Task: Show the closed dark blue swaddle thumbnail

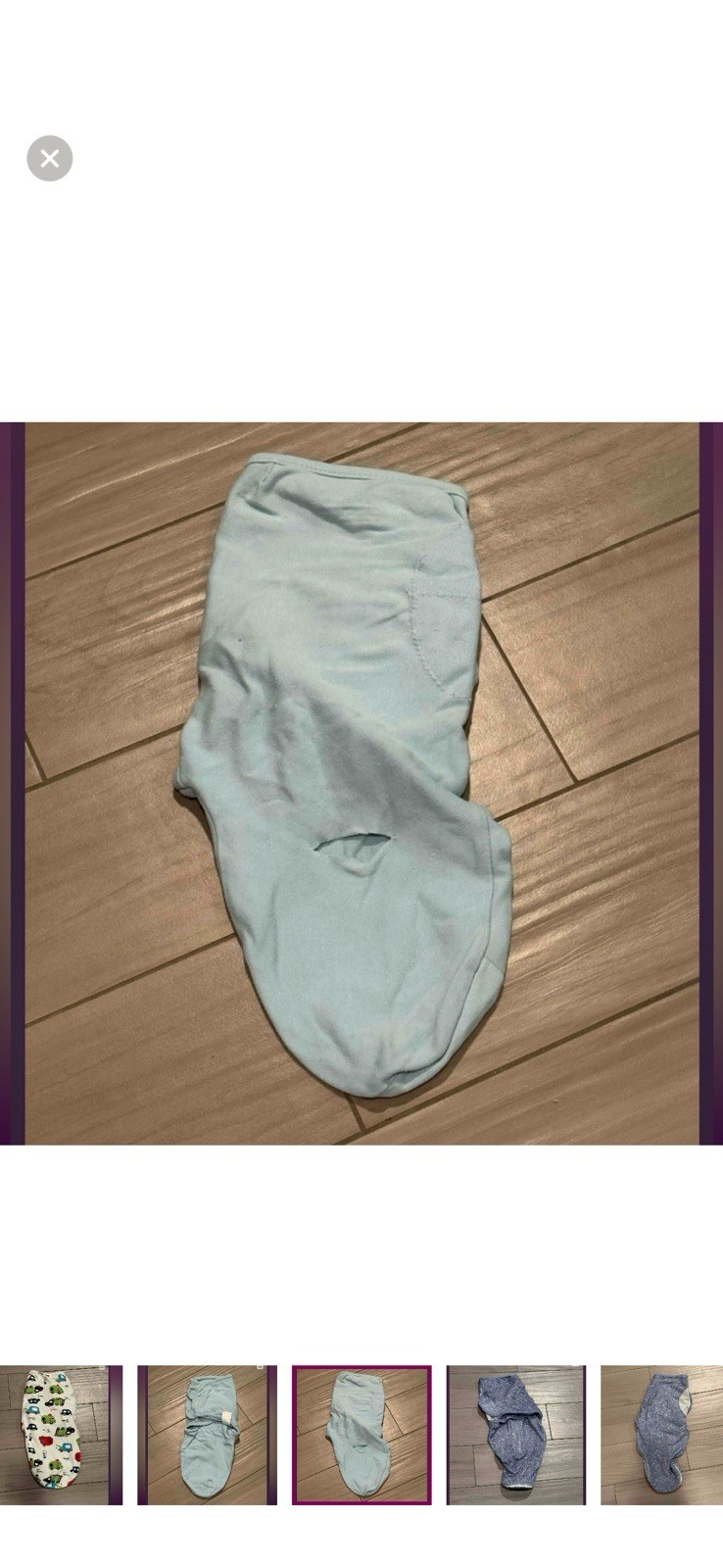Action: pyautogui.click(x=661, y=1434)
